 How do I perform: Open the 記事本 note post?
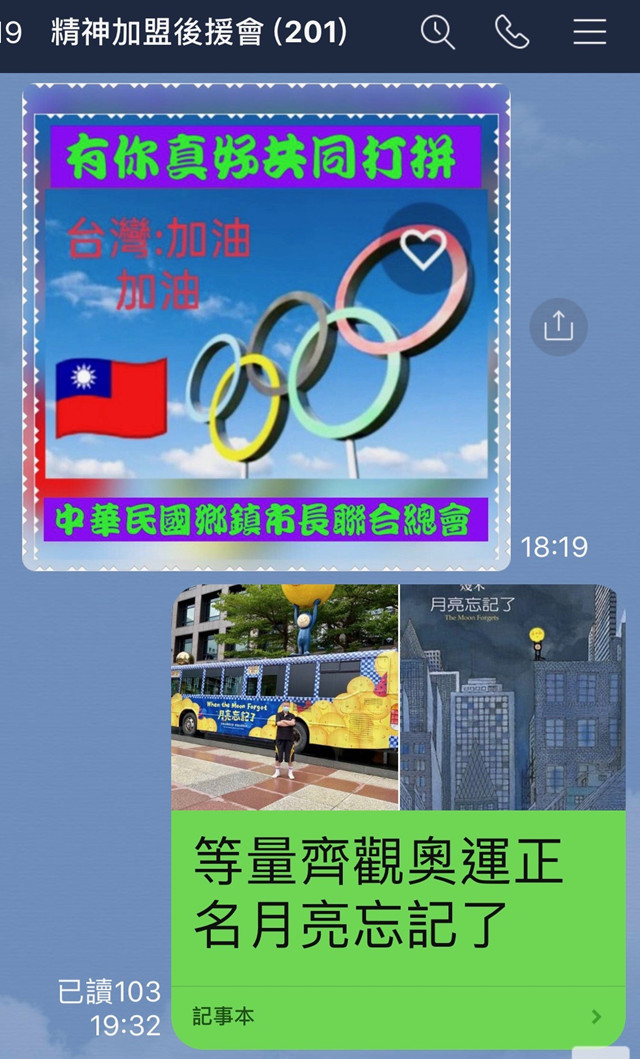pos(398,1016)
